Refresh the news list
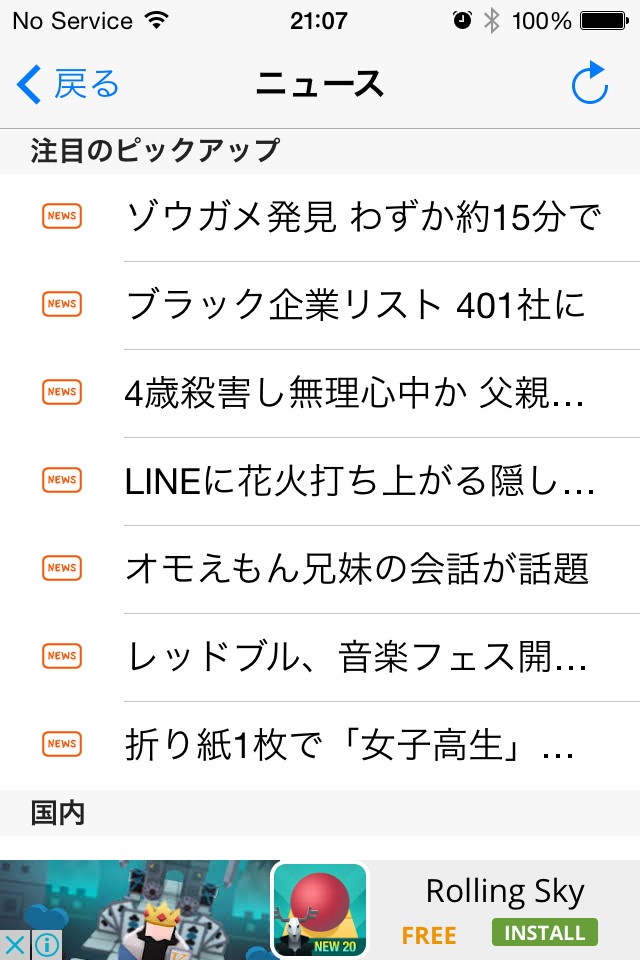 tap(590, 84)
